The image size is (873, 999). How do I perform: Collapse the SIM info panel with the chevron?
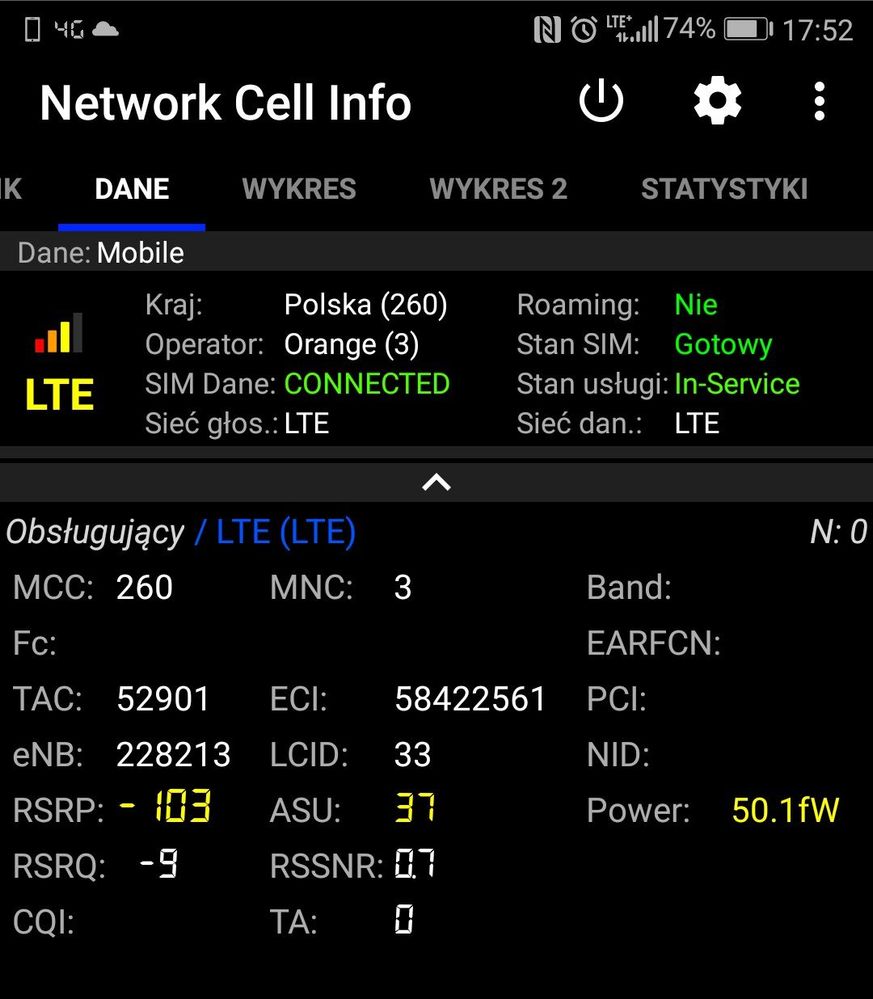pyautogui.click(x=436, y=482)
